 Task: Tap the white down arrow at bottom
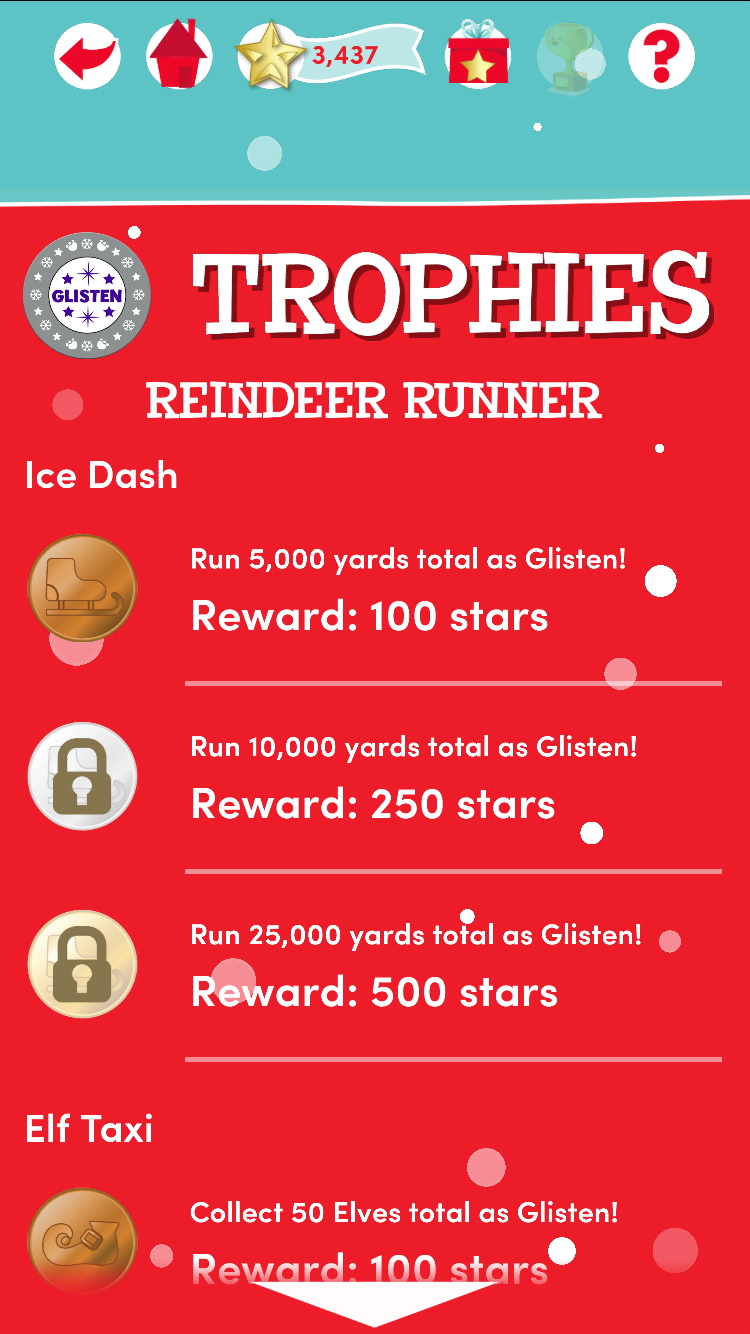pos(374,1304)
